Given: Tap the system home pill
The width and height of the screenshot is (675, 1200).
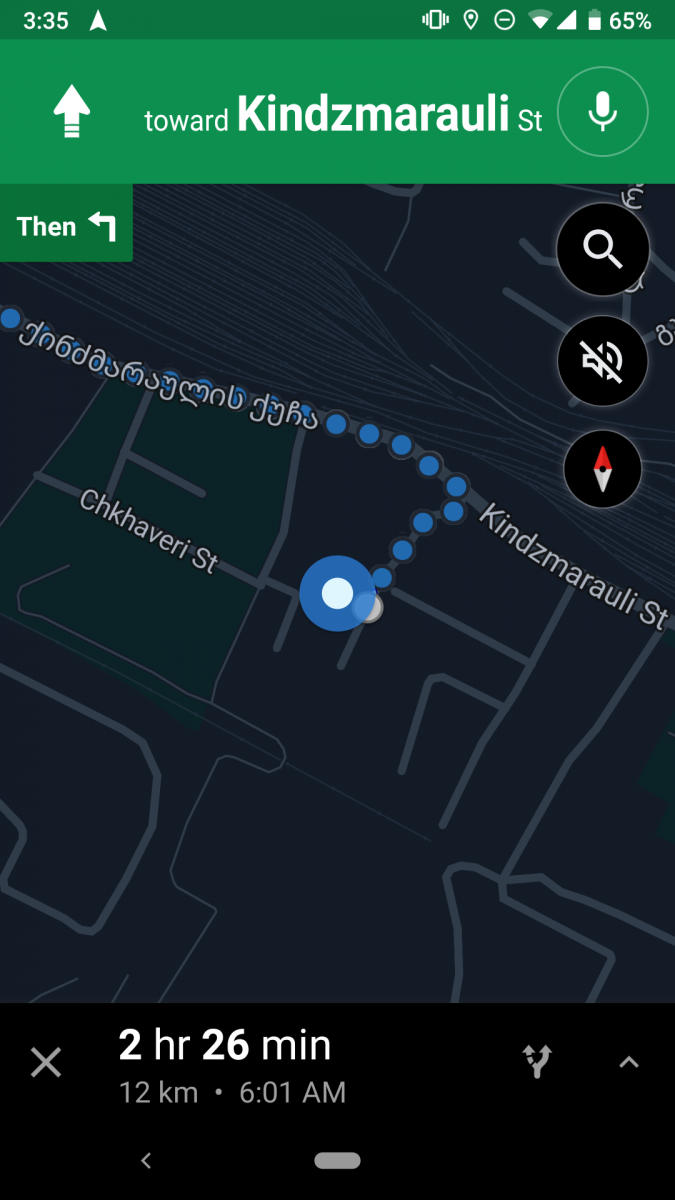Looking at the screenshot, I should click(x=337, y=1160).
